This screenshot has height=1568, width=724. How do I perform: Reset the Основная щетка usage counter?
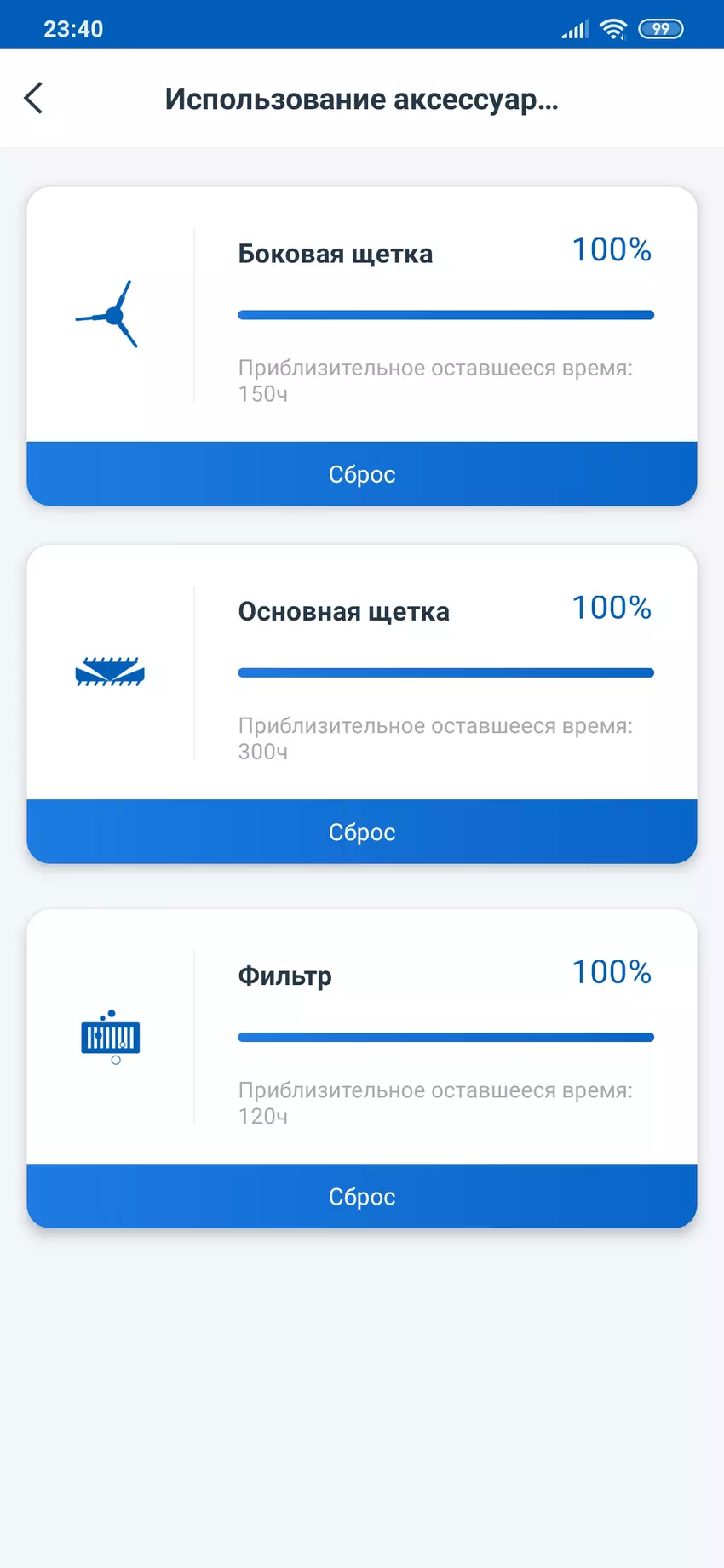(x=362, y=832)
